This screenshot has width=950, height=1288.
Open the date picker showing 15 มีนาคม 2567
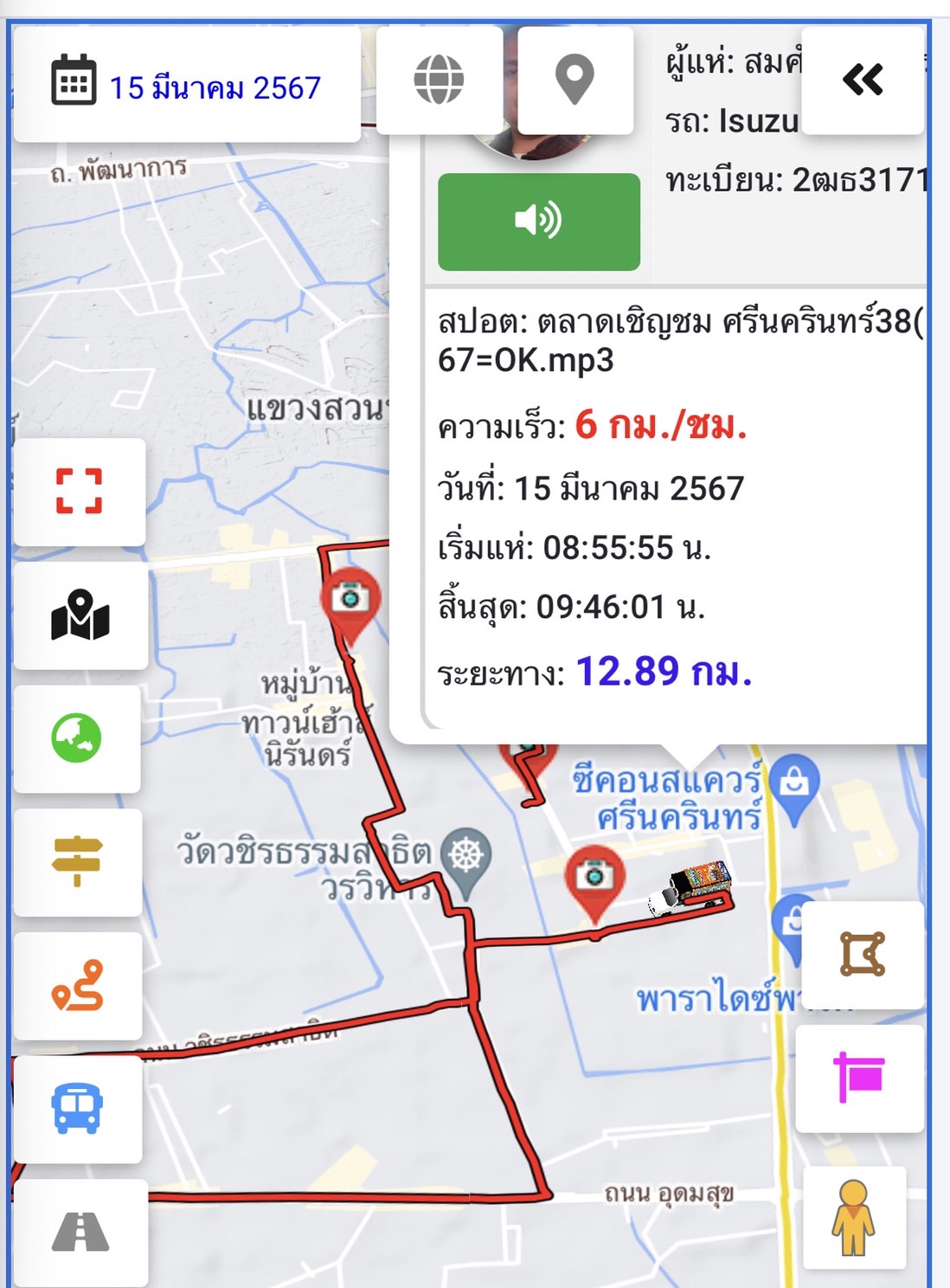[x=187, y=86]
